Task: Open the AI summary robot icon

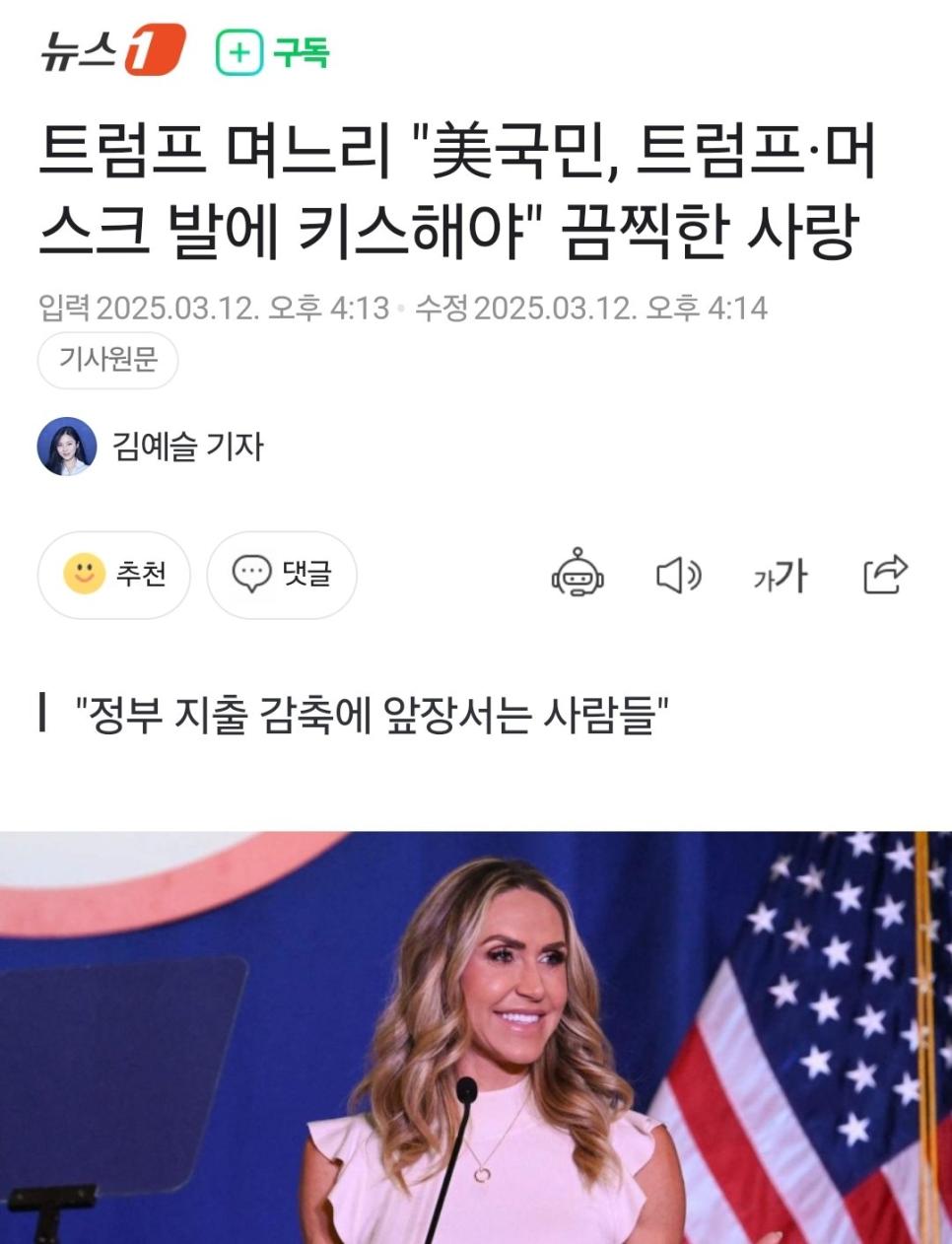Action: (578, 574)
